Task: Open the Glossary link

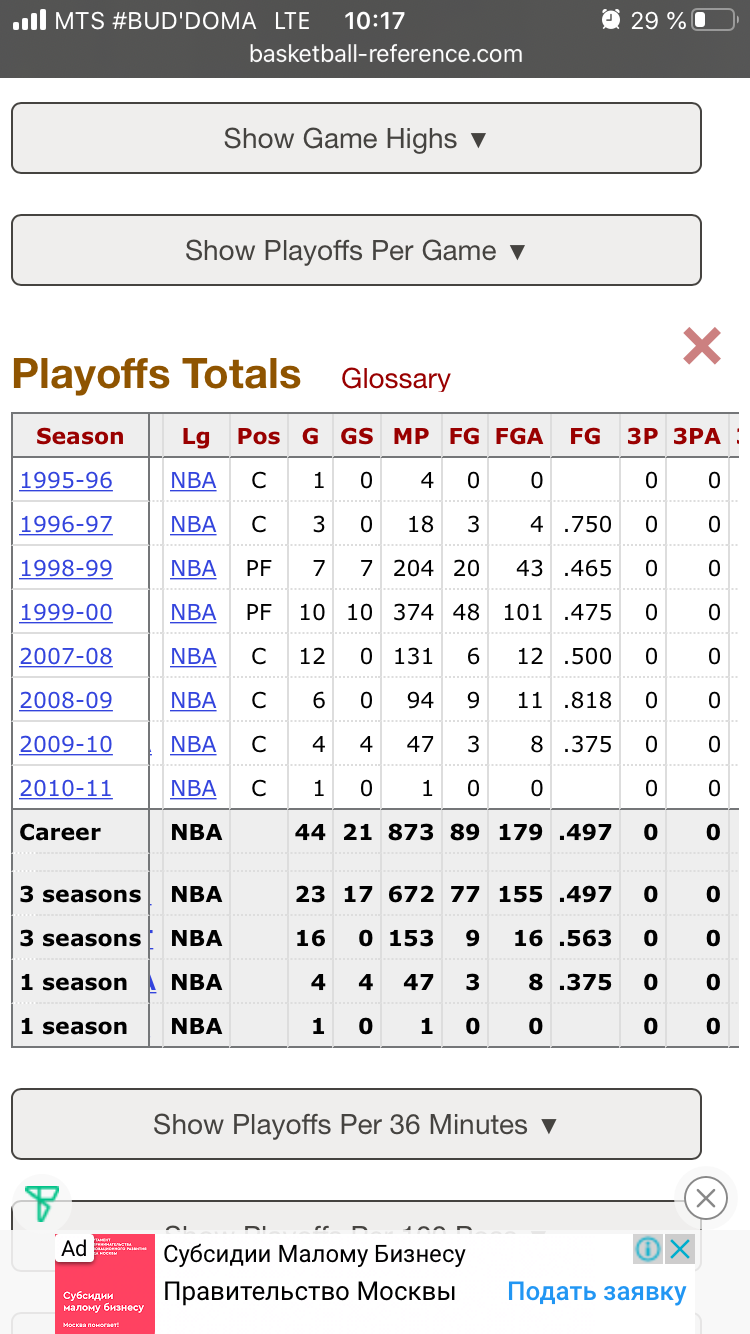Action: pos(396,379)
